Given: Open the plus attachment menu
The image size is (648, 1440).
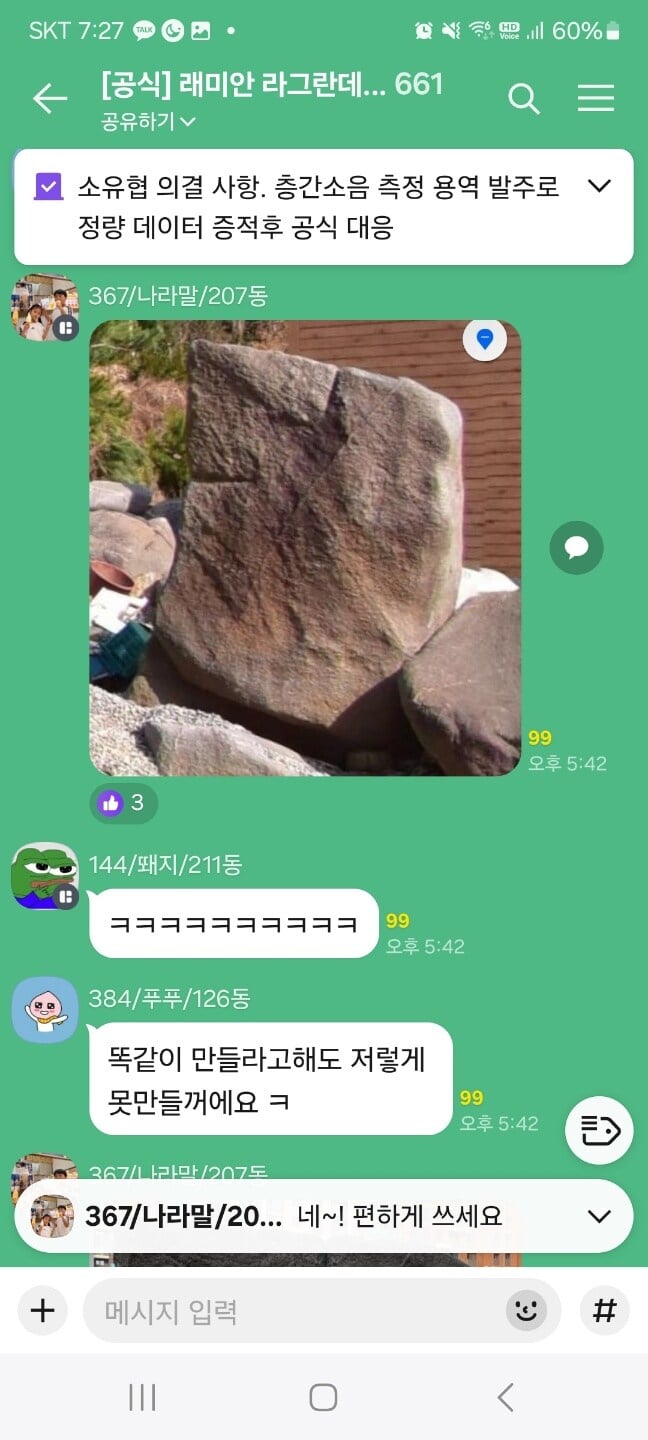Looking at the screenshot, I should (42, 1310).
